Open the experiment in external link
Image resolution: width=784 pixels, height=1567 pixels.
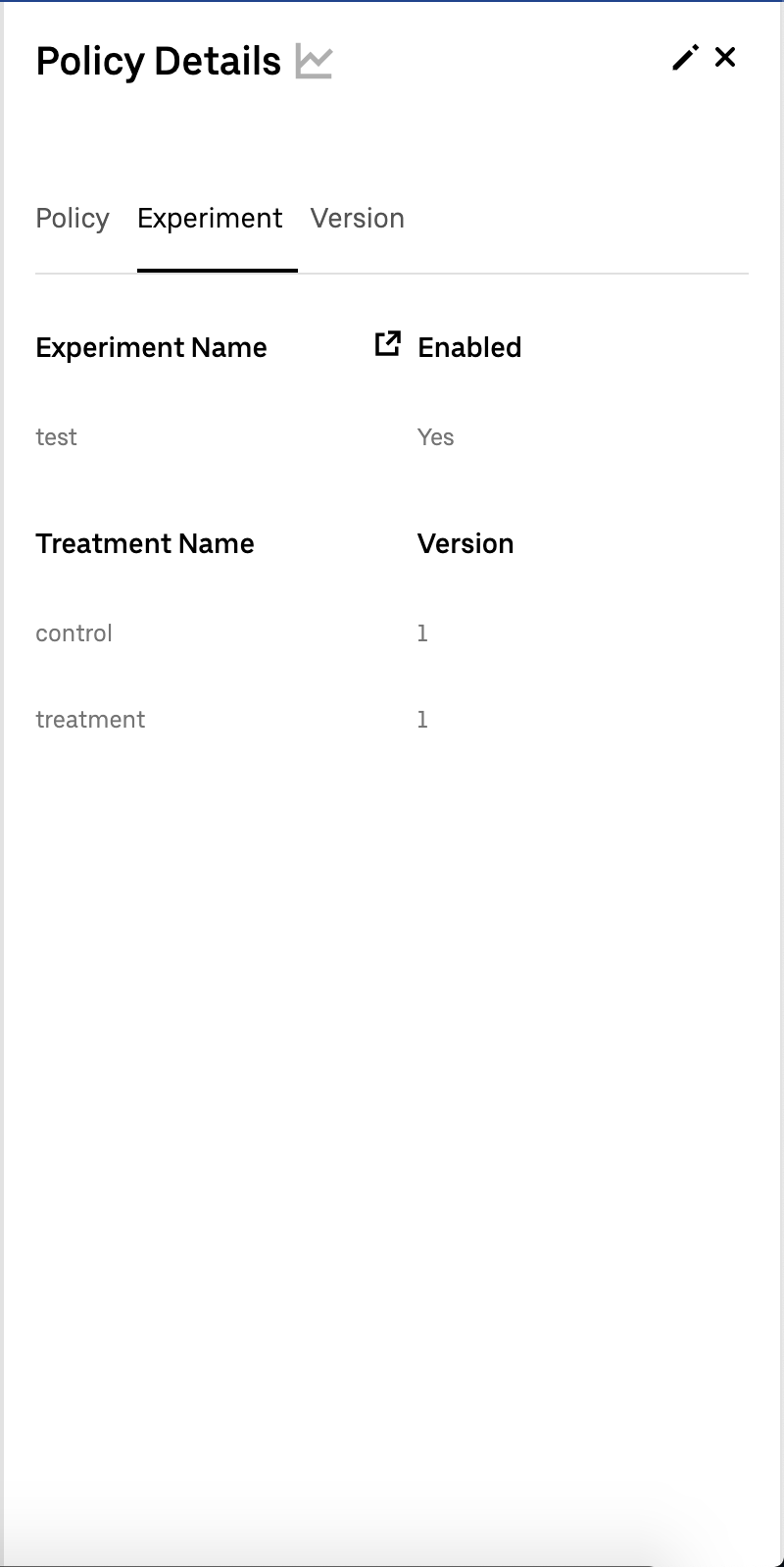point(388,344)
